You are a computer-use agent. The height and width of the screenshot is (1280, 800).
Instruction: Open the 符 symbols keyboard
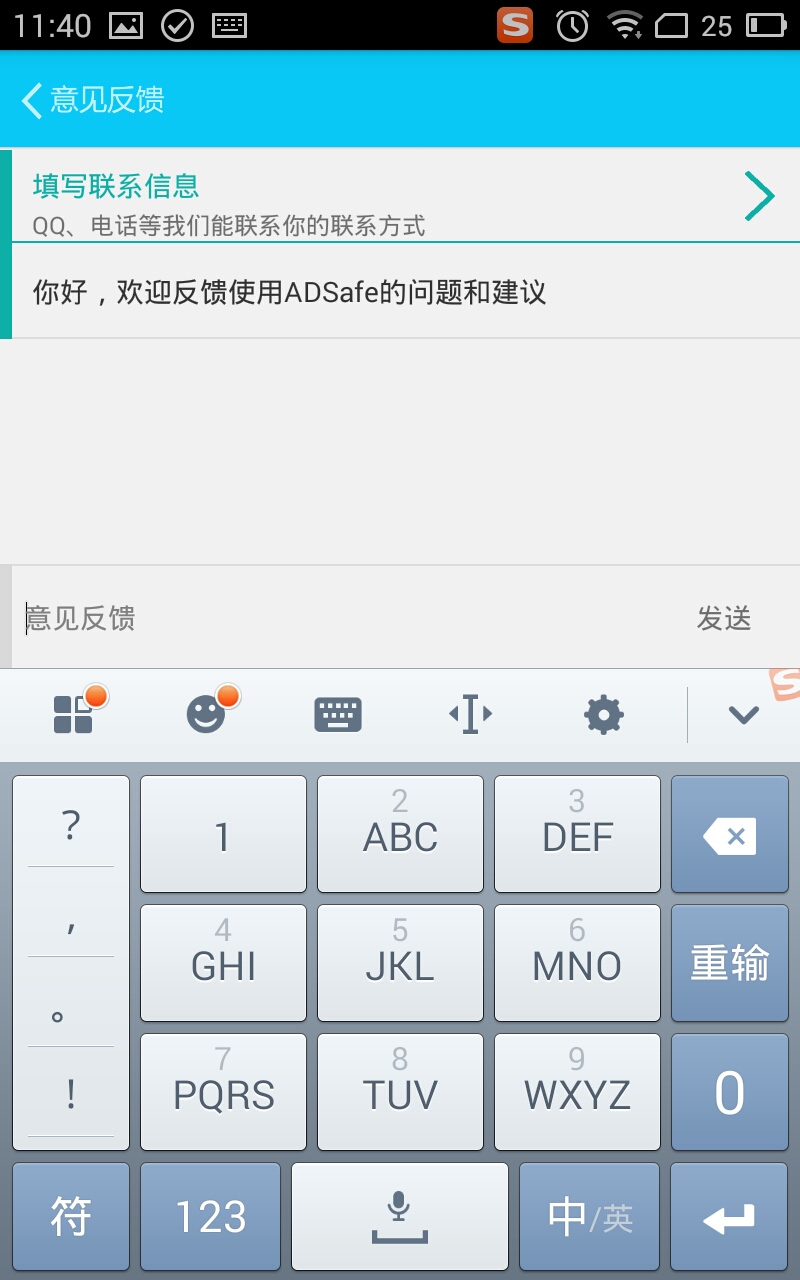tap(71, 1217)
